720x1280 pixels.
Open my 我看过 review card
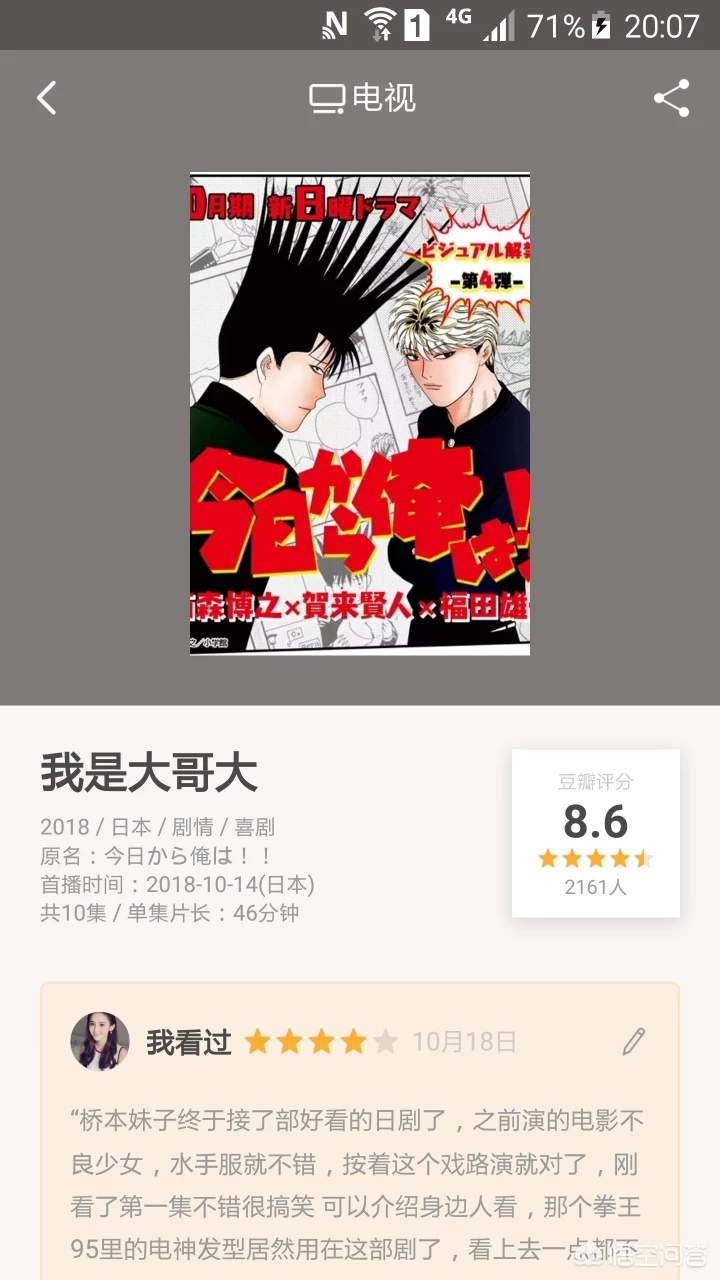point(360,1160)
